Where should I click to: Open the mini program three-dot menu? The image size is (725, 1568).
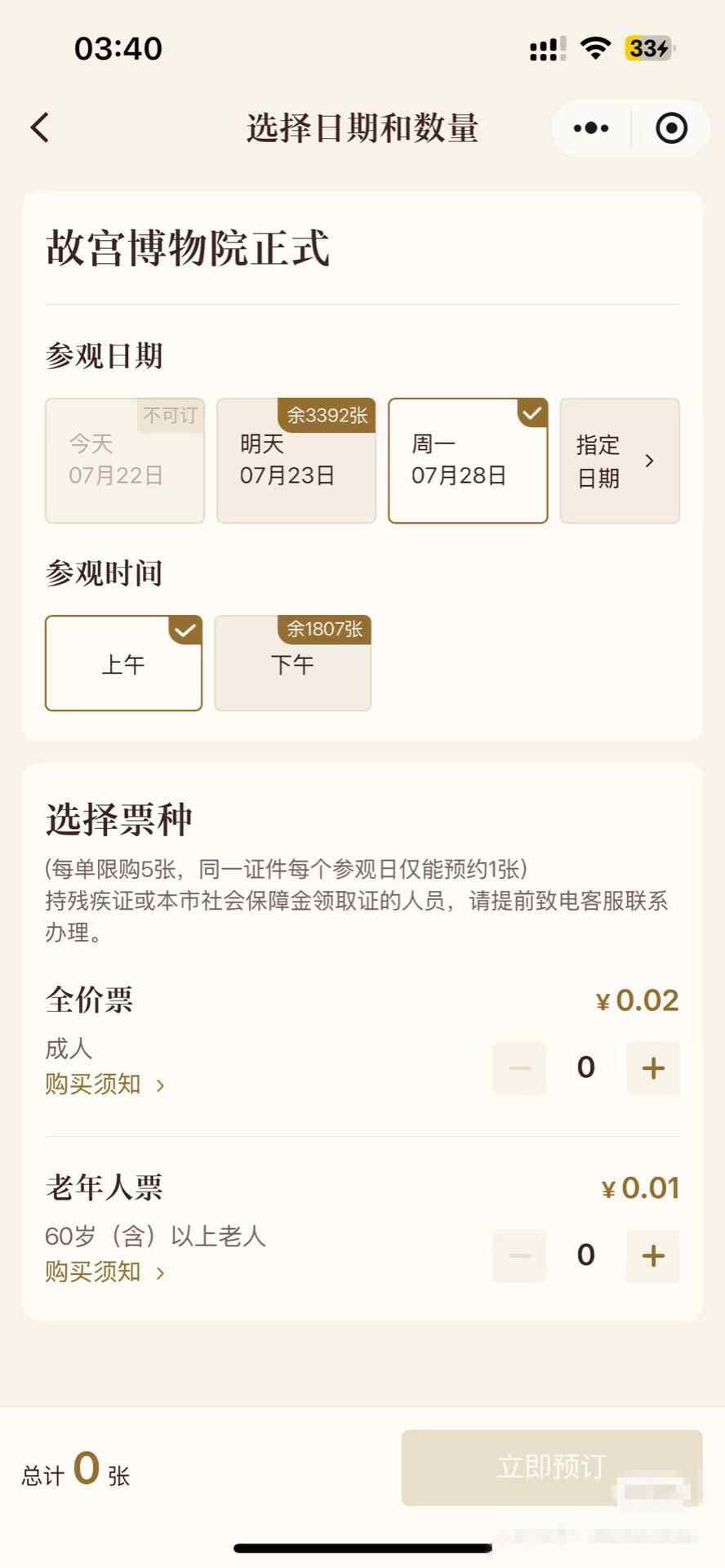(x=591, y=128)
